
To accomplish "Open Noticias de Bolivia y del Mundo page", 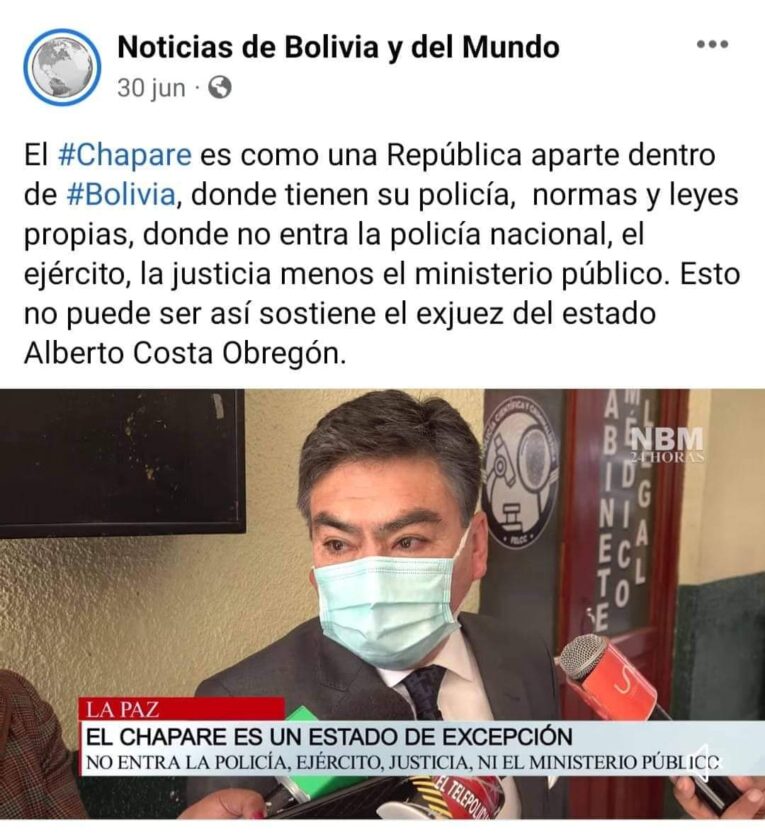I will click(x=338, y=46).
